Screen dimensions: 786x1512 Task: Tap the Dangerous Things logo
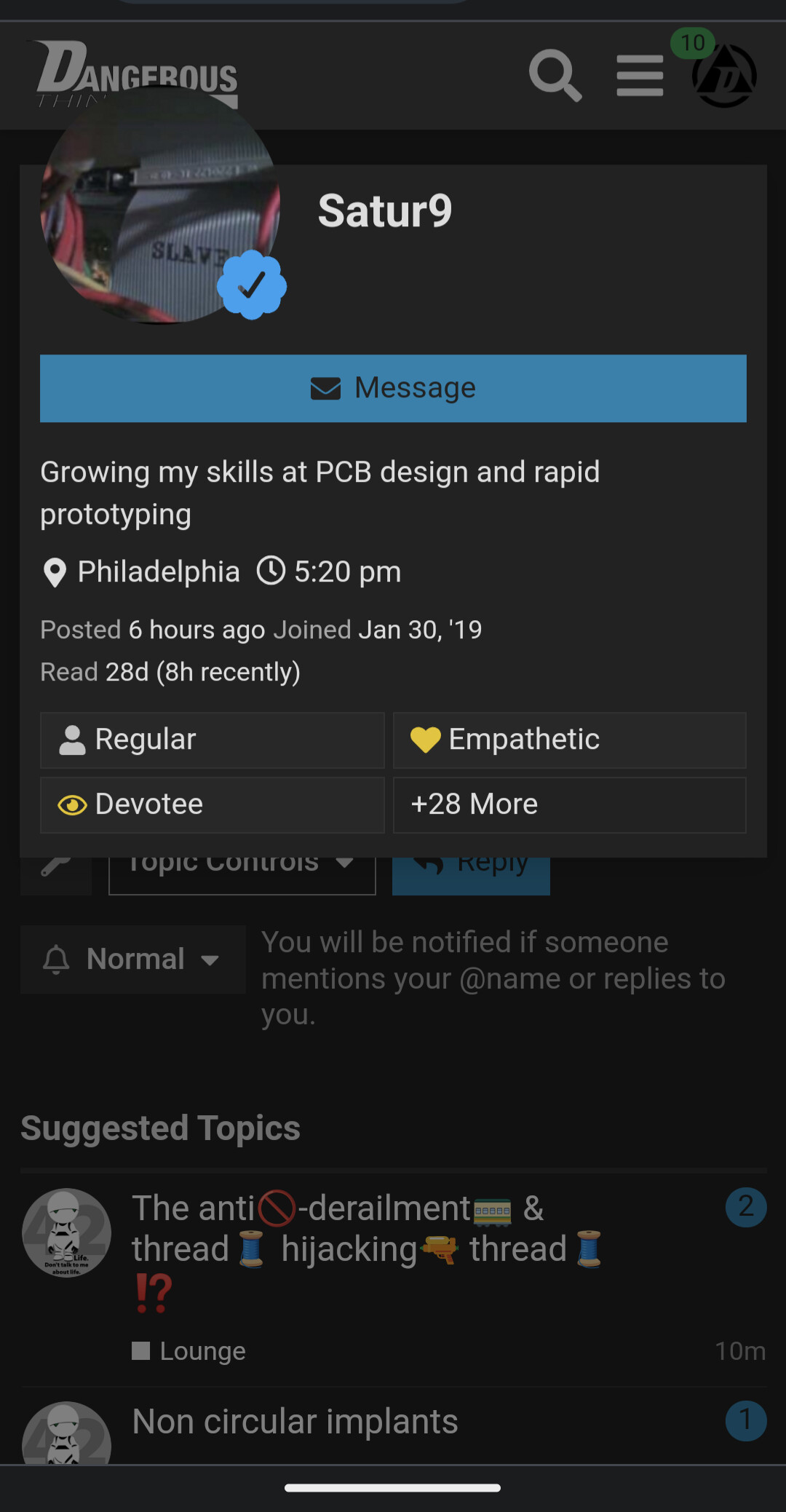coord(138,74)
